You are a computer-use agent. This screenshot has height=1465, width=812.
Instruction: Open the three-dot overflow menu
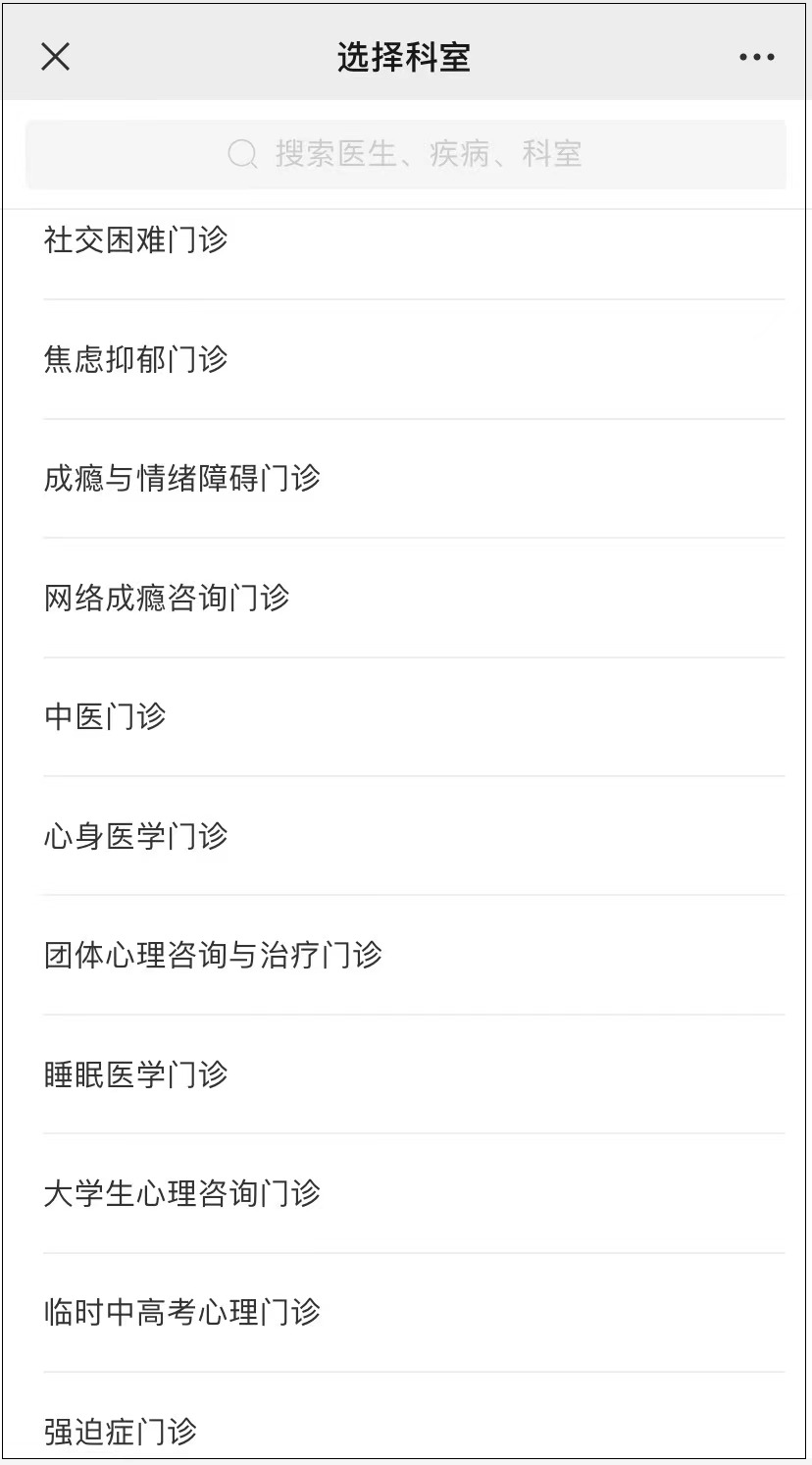click(756, 57)
